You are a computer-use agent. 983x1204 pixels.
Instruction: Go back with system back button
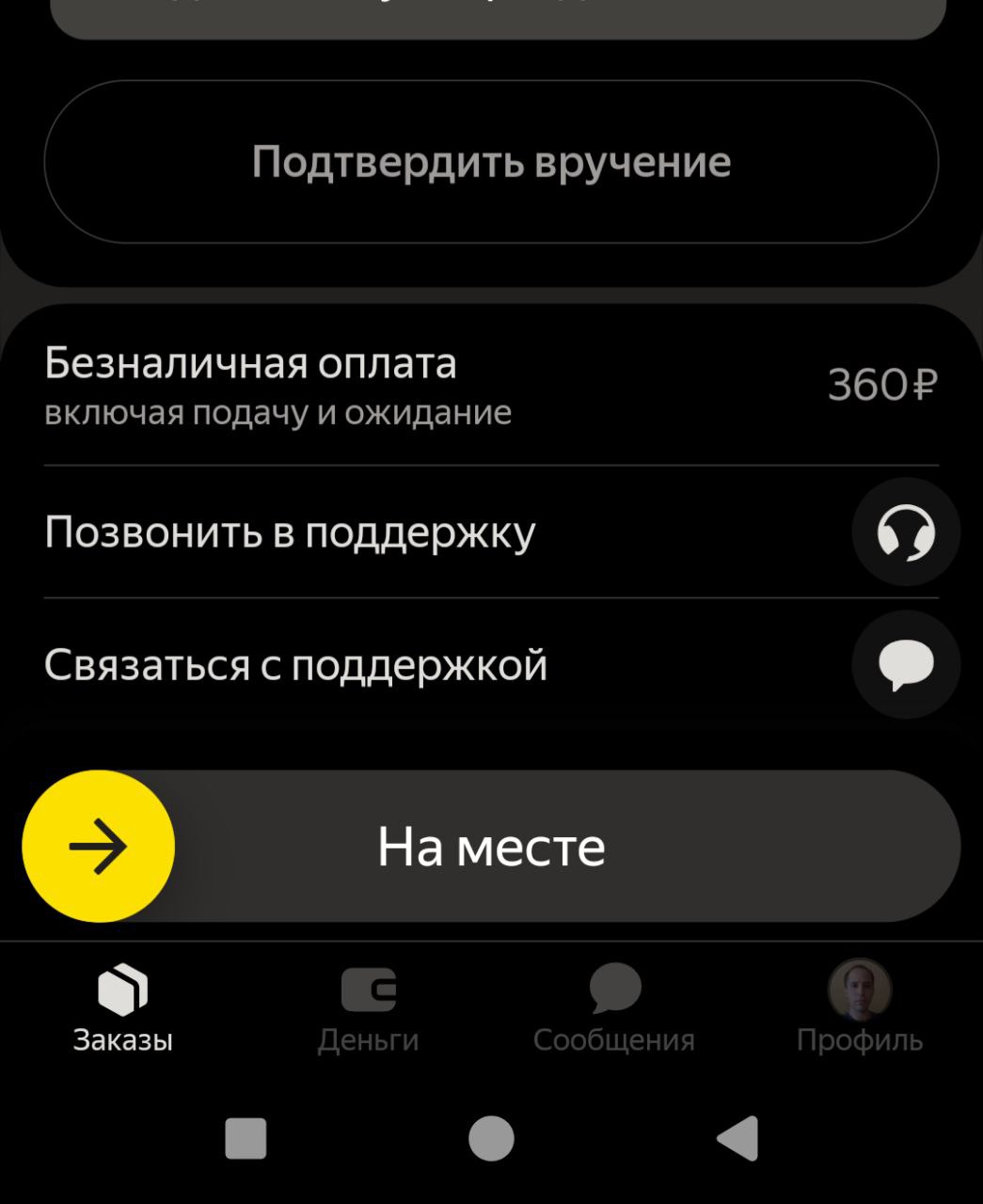tap(738, 1139)
